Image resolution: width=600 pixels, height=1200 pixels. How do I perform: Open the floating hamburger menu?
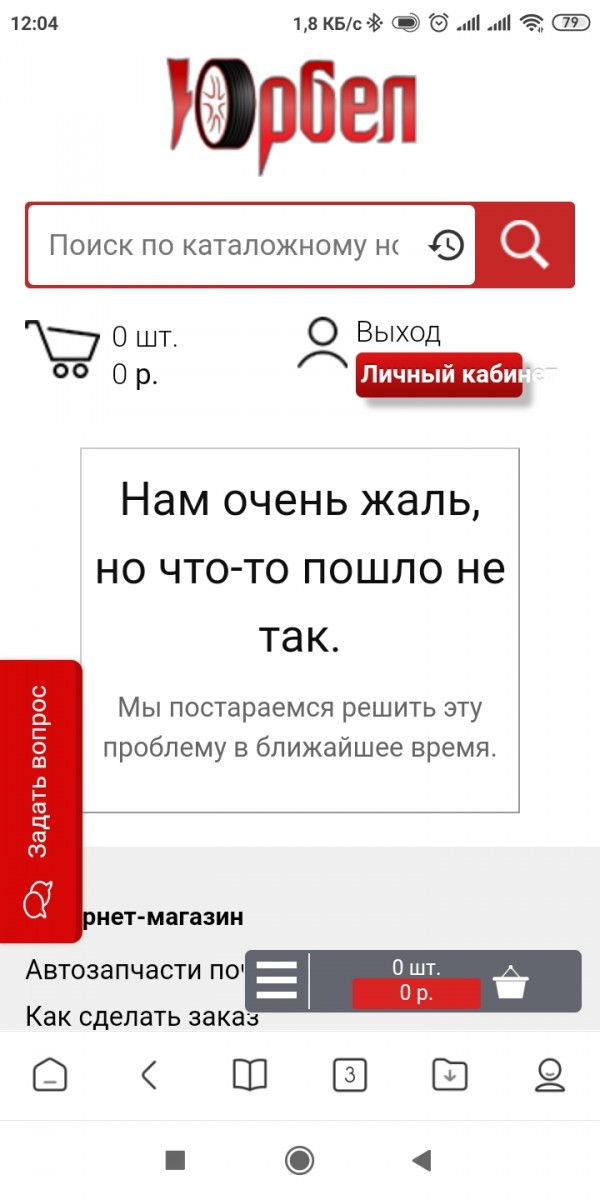point(277,979)
